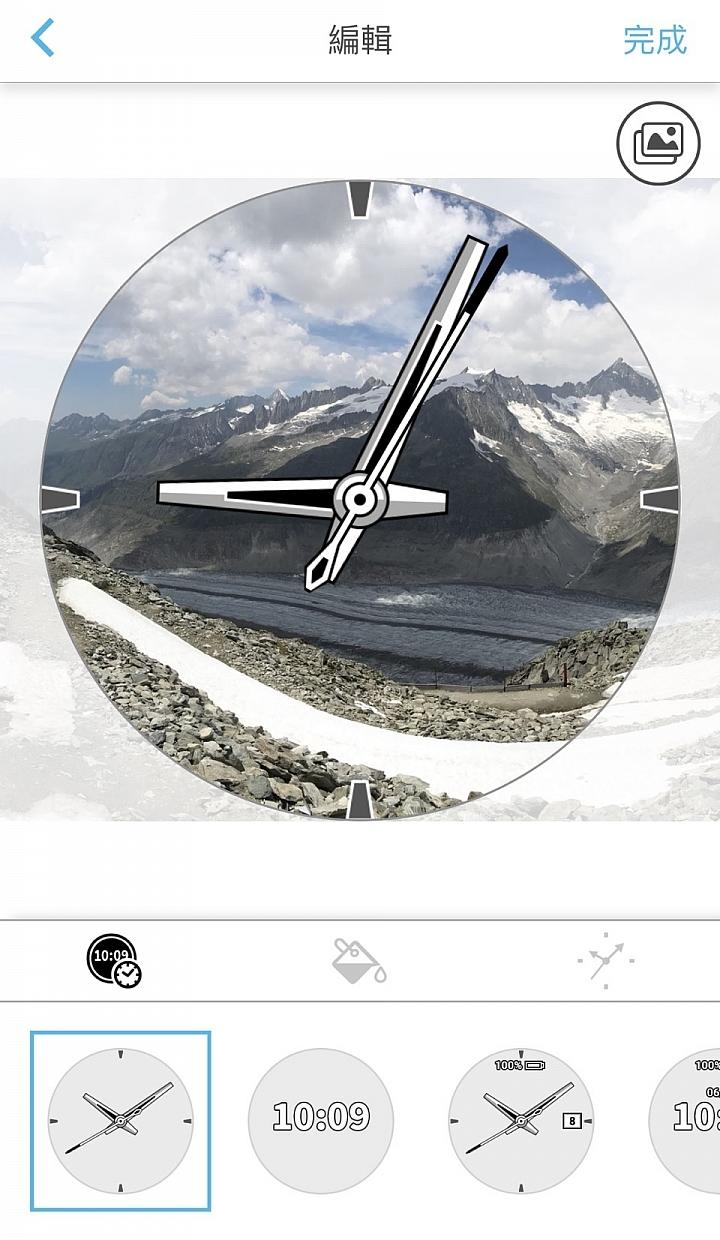Viewport: 720px width, 1240px height.
Task: Select the digital 10:09 clock face
Action: coord(321,1121)
